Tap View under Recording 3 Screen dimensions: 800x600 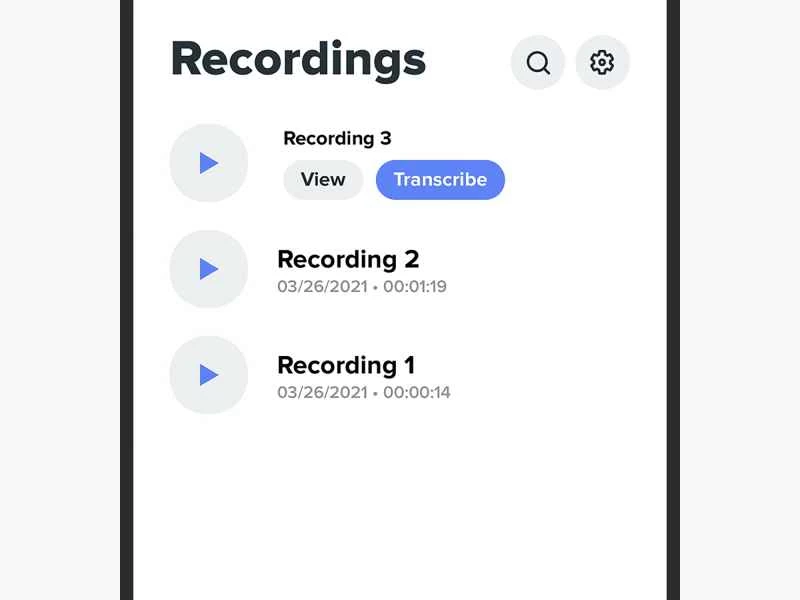pyautogui.click(x=323, y=180)
